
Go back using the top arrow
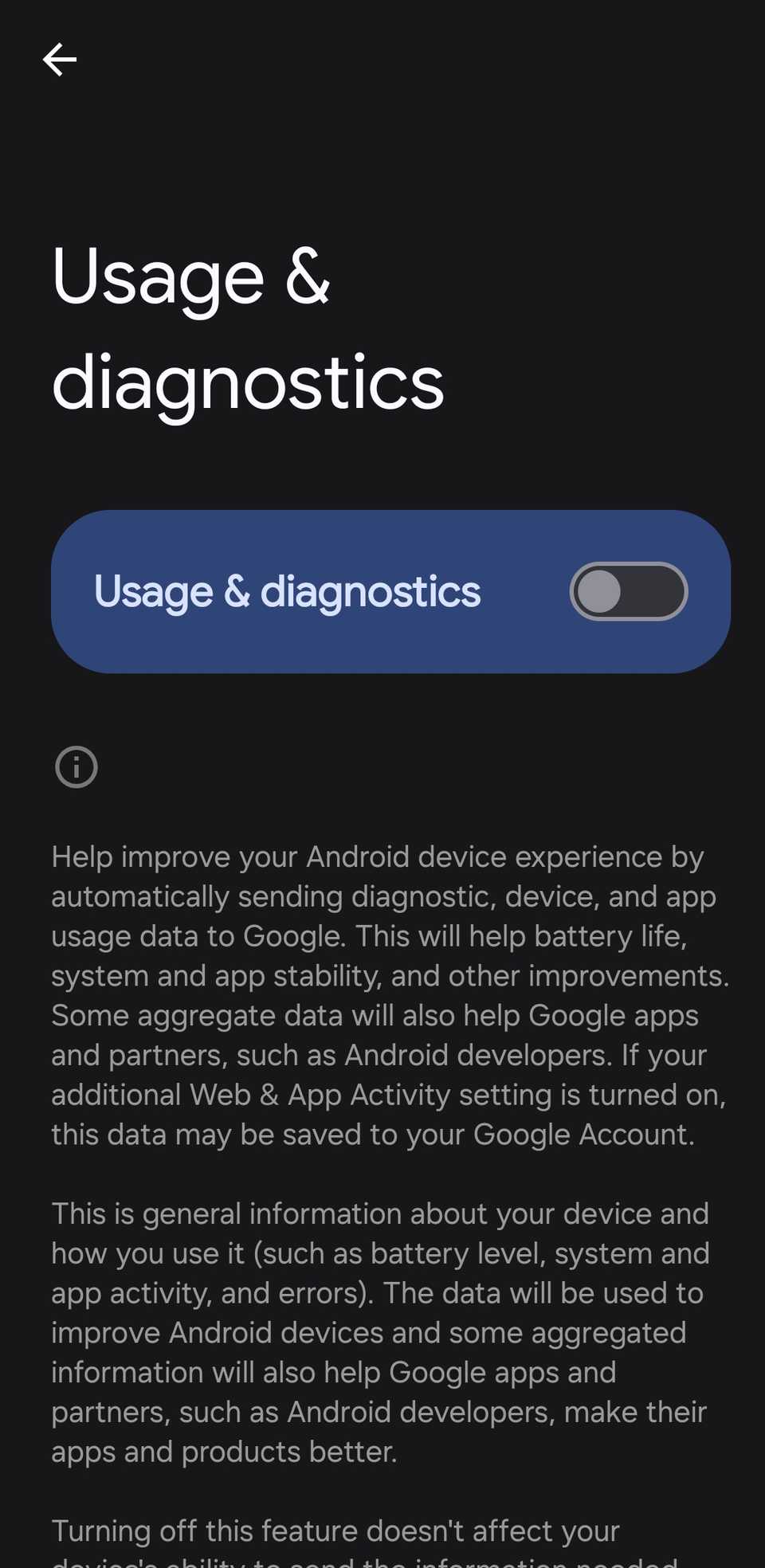pyautogui.click(x=60, y=60)
